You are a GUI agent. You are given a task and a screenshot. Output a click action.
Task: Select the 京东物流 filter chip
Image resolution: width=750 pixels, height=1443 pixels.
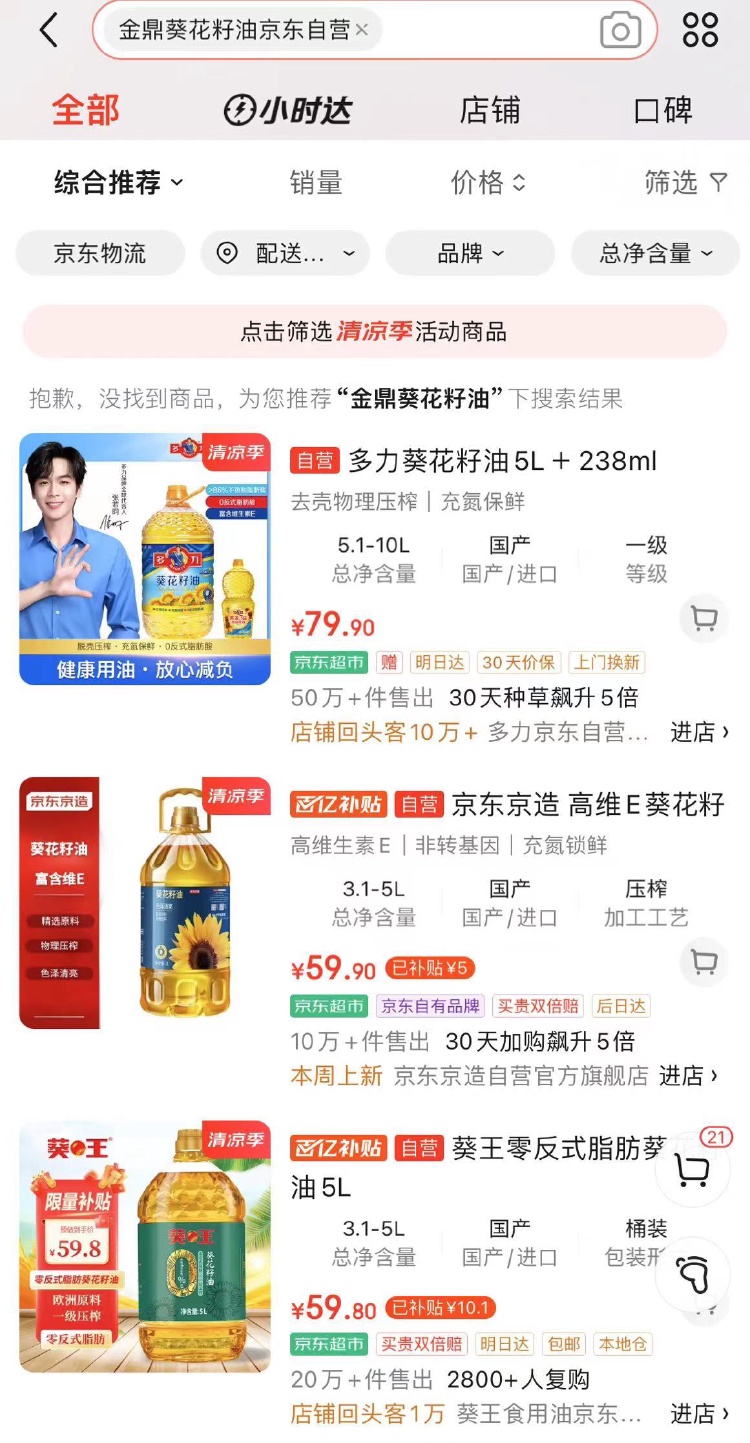click(x=100, y=253)
